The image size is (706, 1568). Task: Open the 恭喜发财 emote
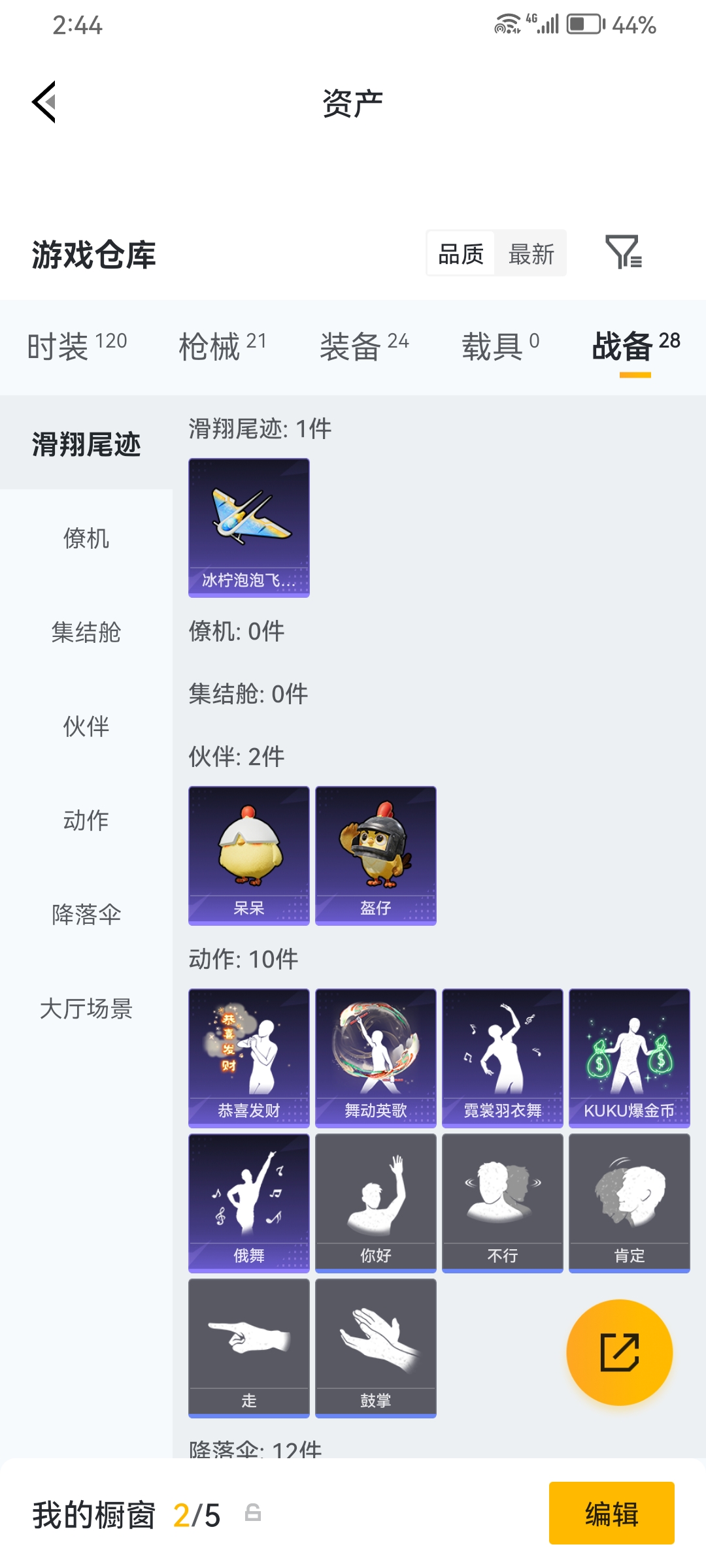click(249, 1058)
